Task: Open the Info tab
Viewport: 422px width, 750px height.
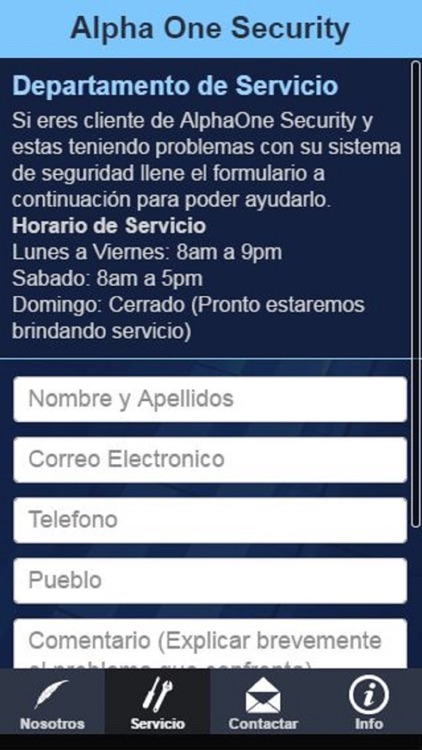Action: tap(369, 701)
